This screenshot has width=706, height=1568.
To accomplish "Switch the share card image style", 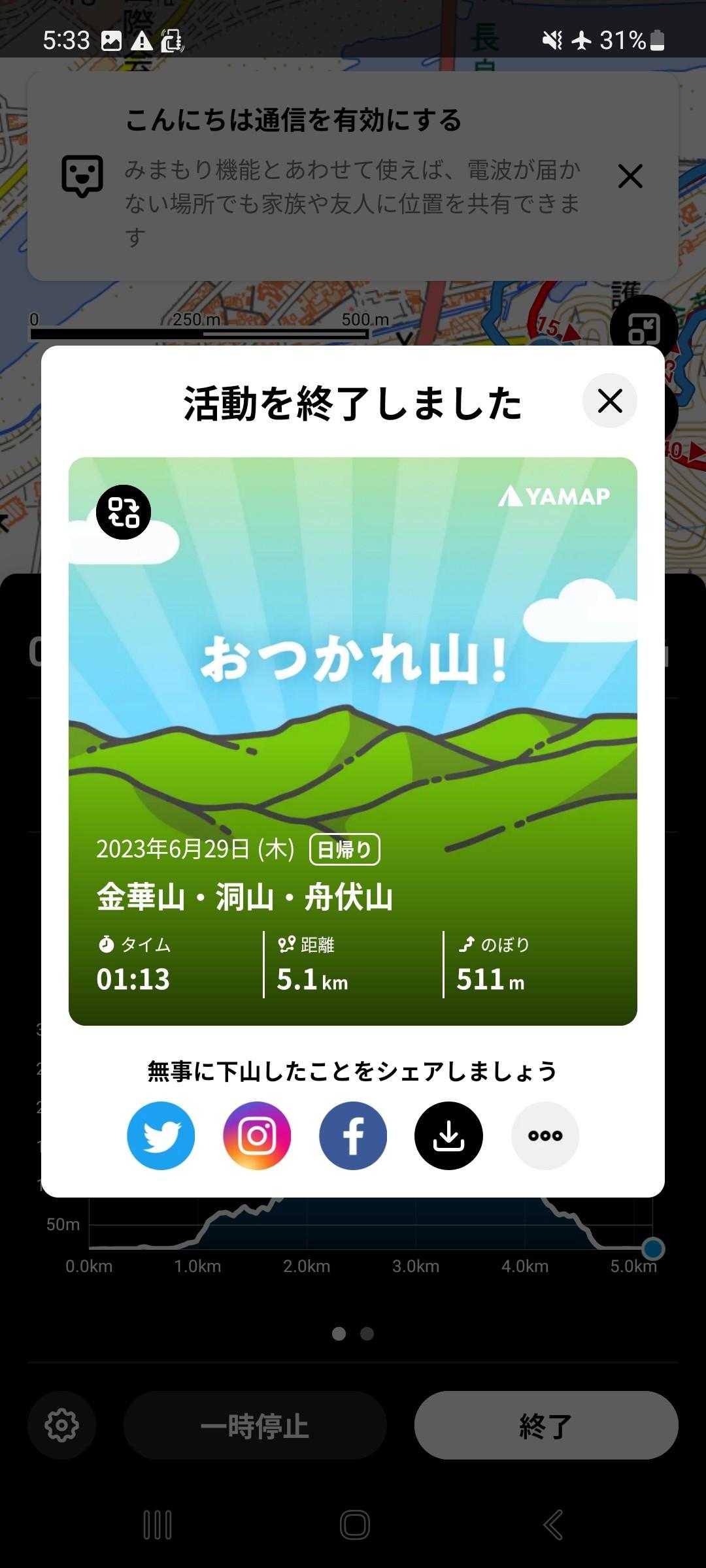I will (124, 512).
